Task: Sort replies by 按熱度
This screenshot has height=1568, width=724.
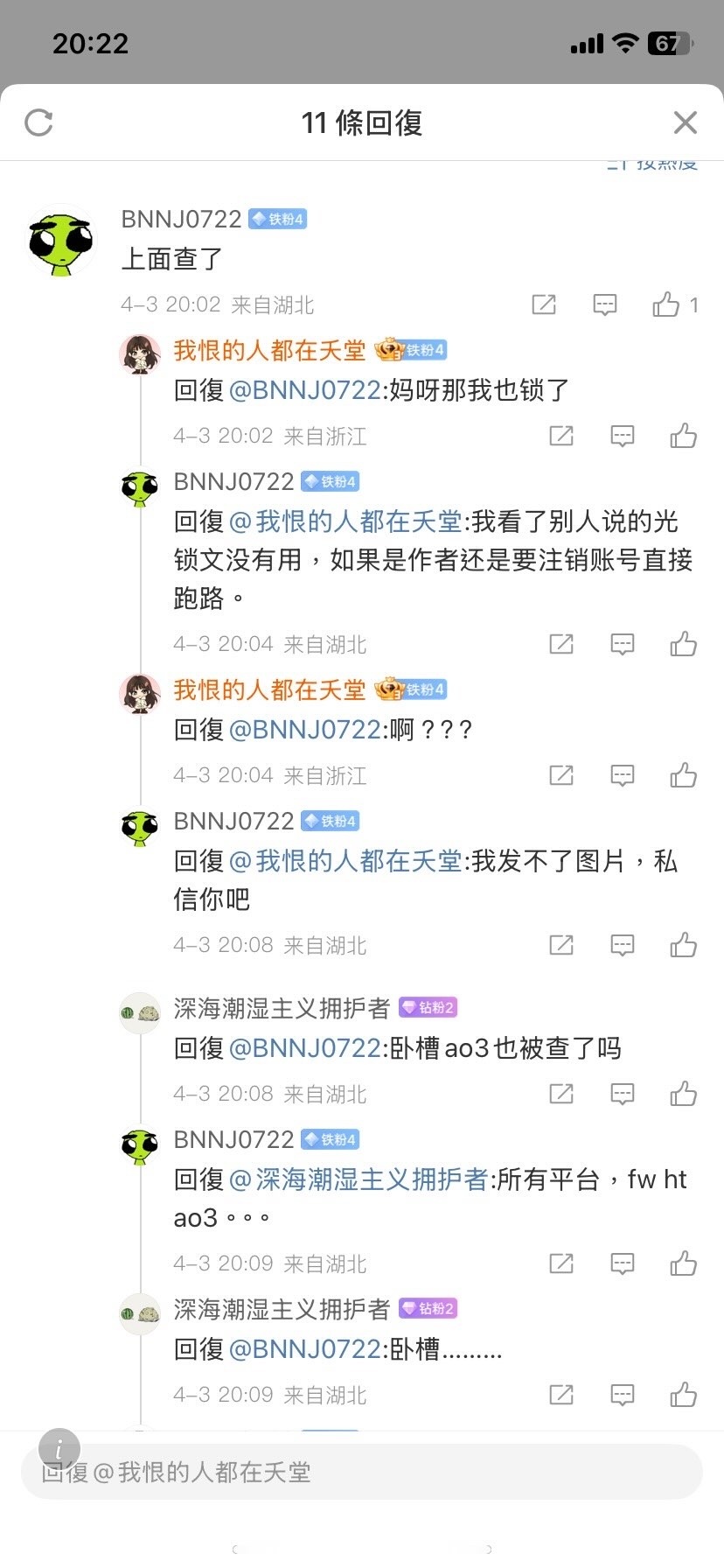Action: pyautogui.click(x=654, y=164)
